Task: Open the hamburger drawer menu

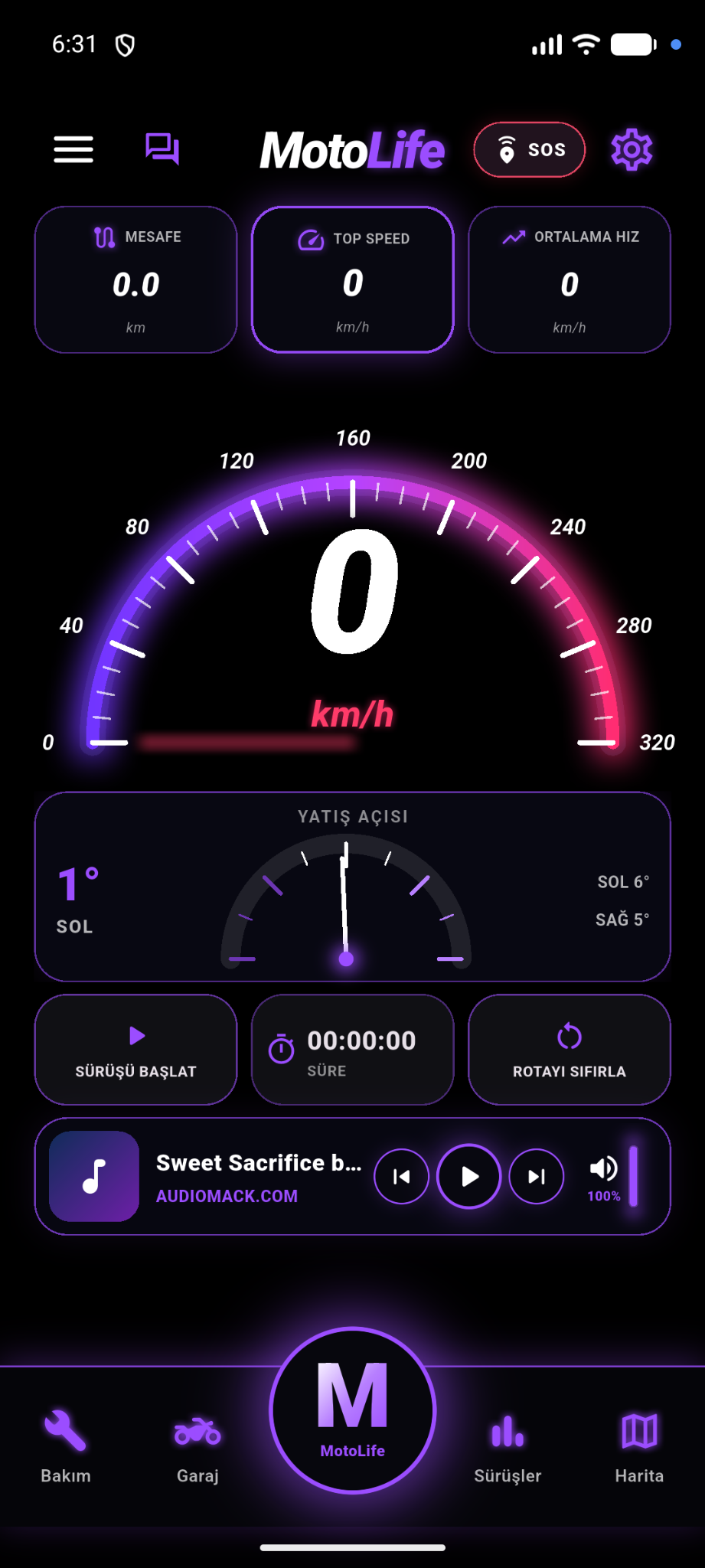Action: [73, 149]
